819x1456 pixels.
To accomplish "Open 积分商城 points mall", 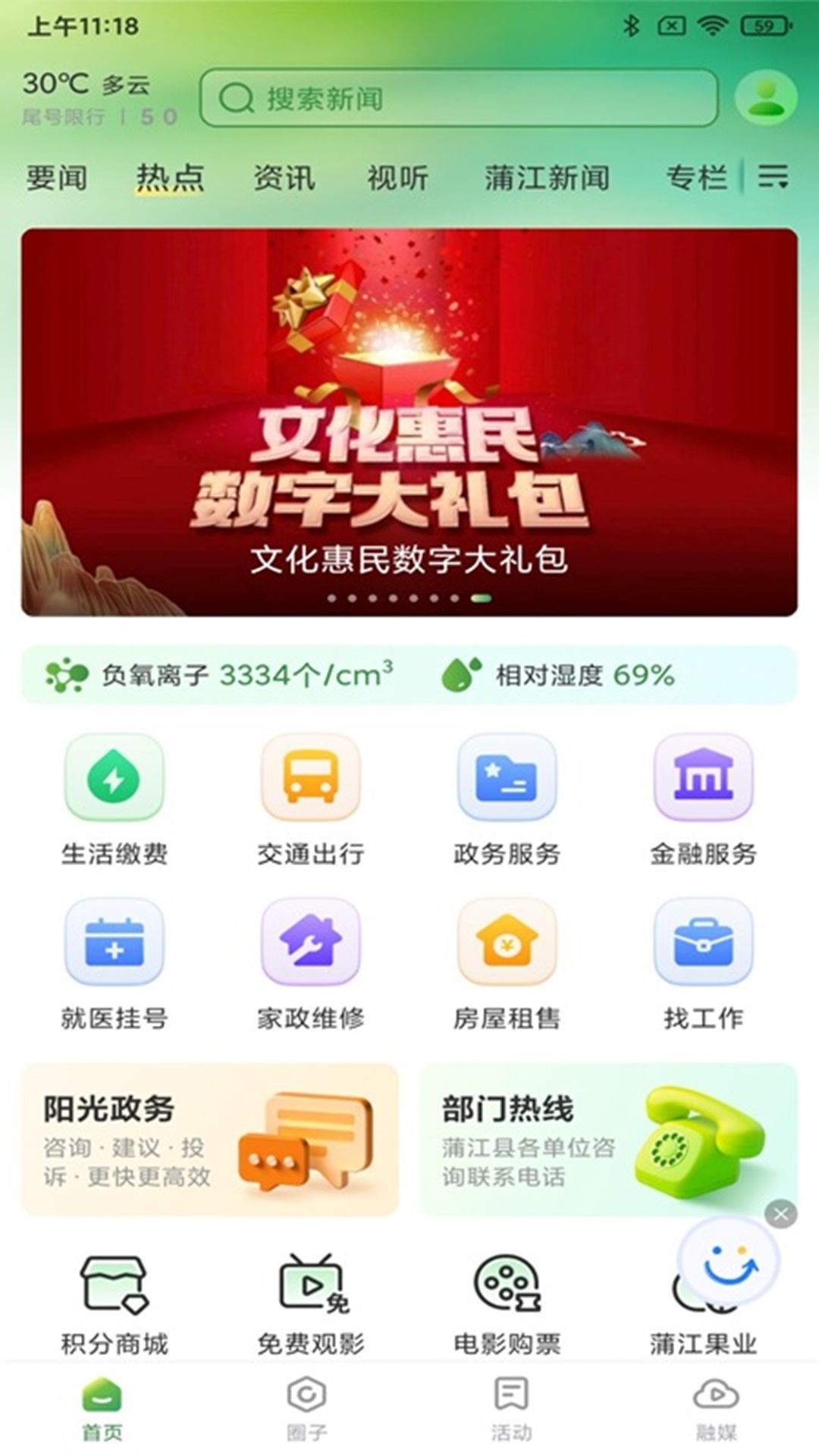I will (x=115, y=1274).
